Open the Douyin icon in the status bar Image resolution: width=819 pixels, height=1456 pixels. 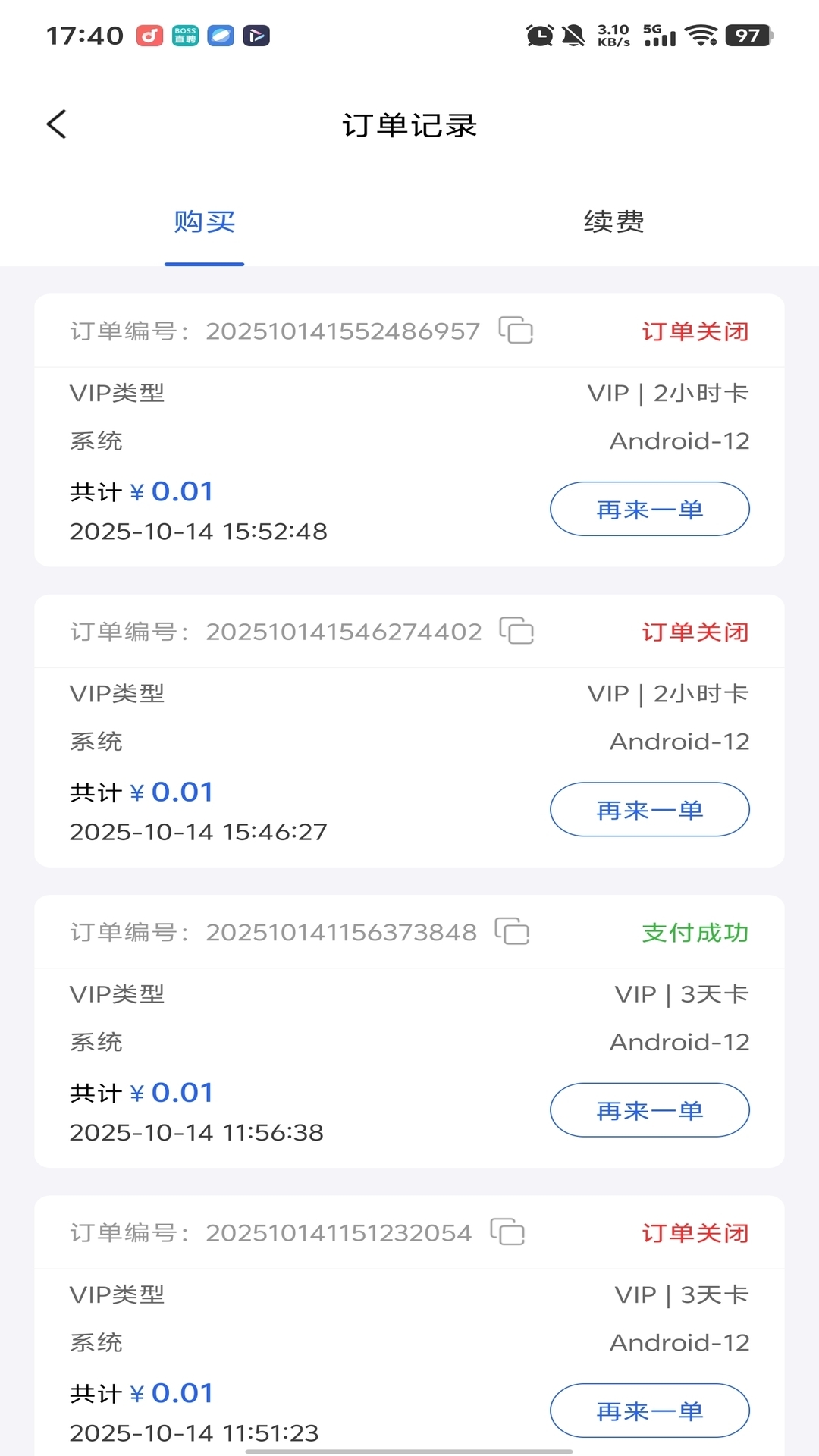(x=149, y=36)
